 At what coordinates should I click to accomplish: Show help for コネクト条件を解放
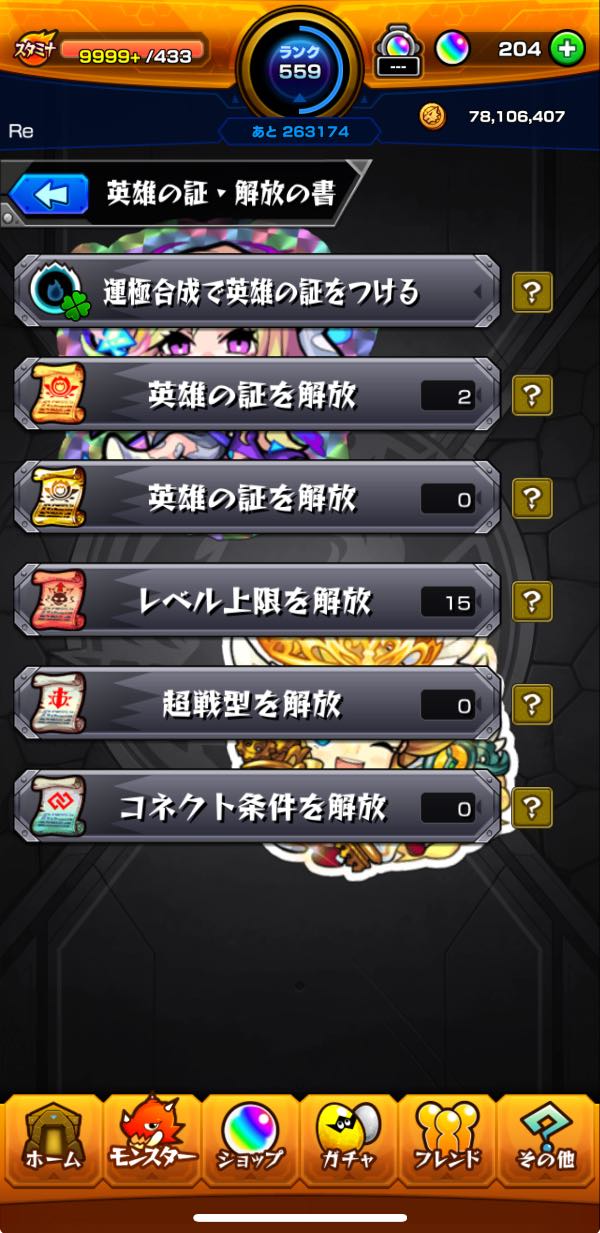tap(532, 806)
